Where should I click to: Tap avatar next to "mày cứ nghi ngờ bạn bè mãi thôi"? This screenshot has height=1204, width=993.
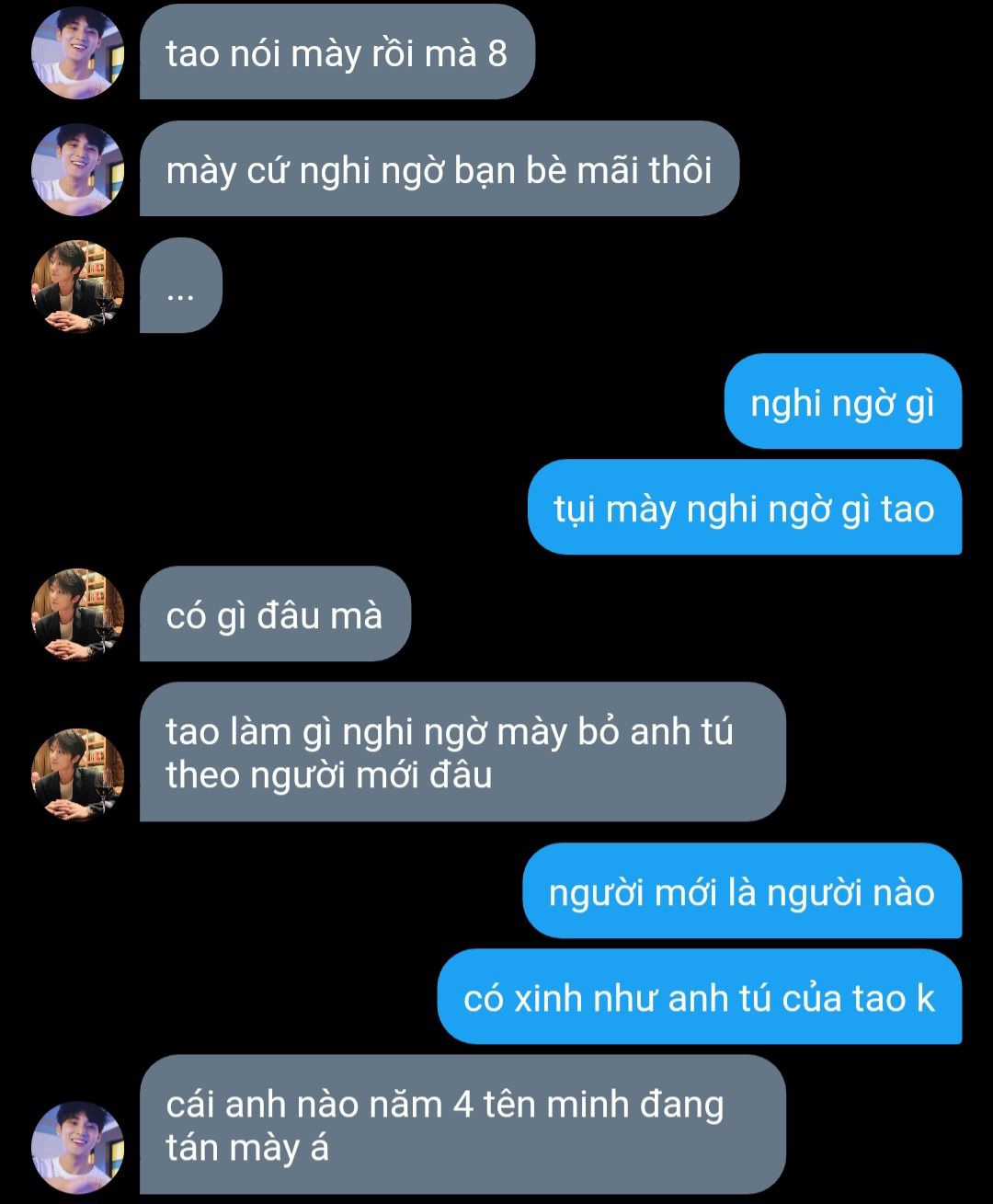(77, 169)
